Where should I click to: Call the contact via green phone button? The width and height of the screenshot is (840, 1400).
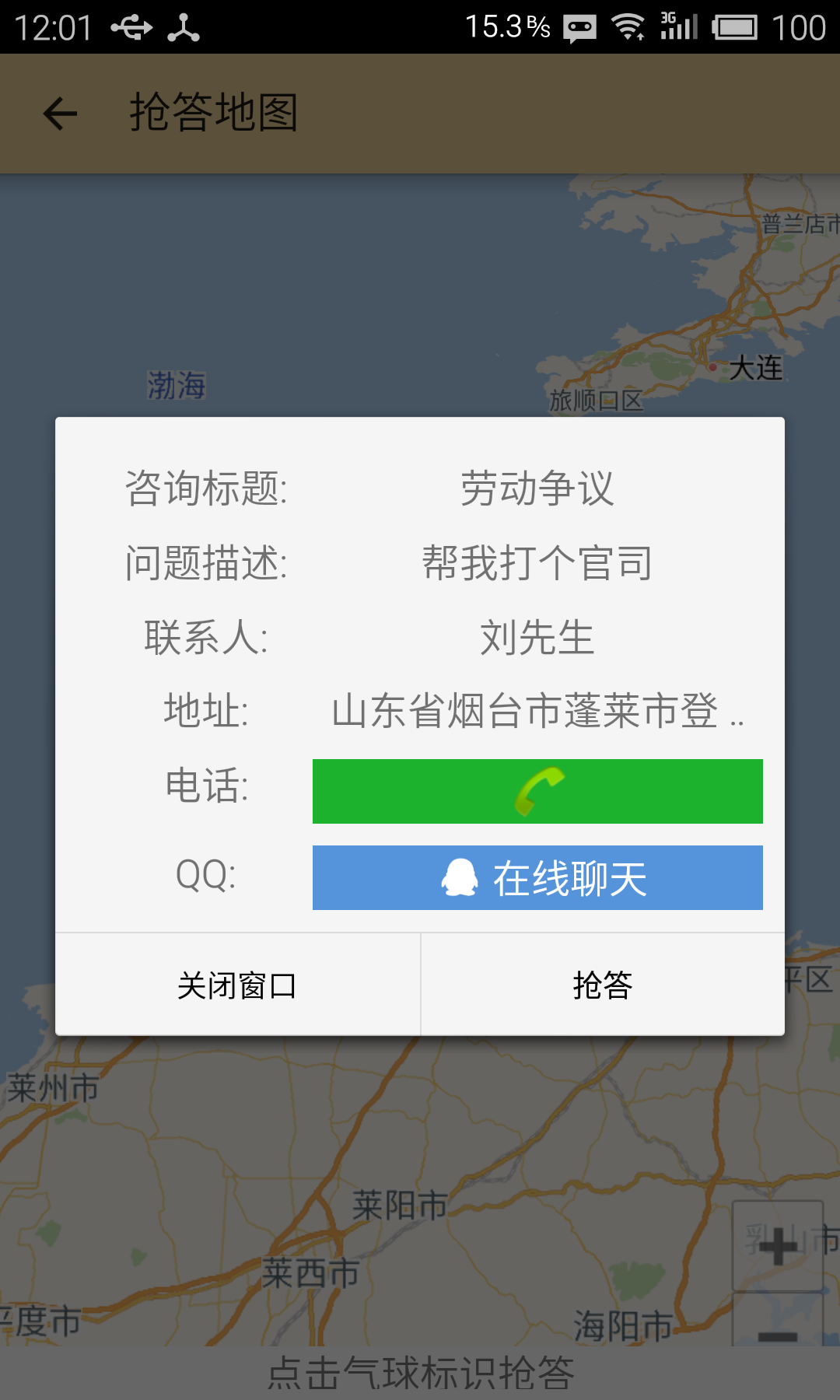click(x=537, y=791)
